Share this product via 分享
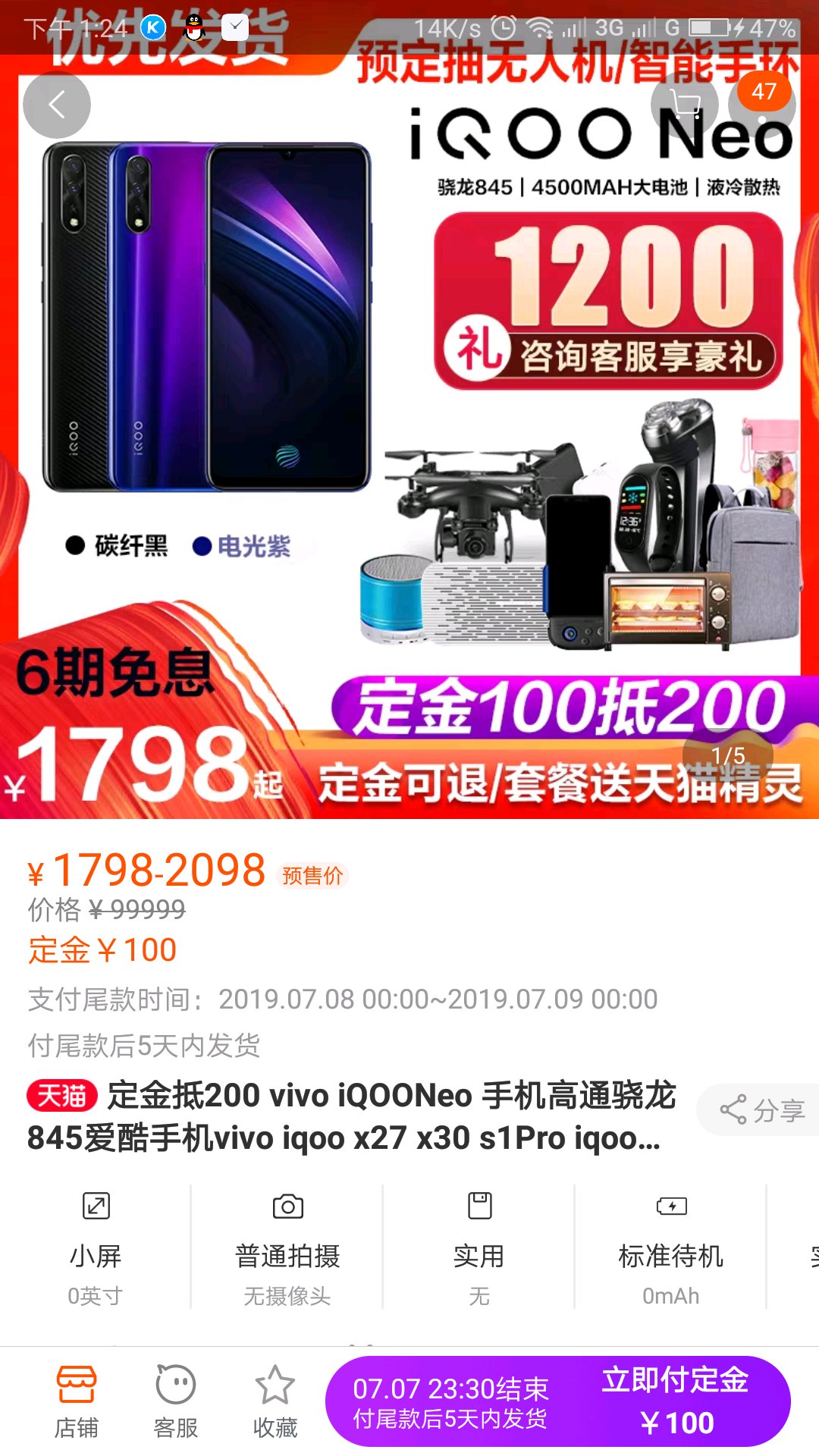Viewport: 819px width, 1456px height. (760, 1110)
